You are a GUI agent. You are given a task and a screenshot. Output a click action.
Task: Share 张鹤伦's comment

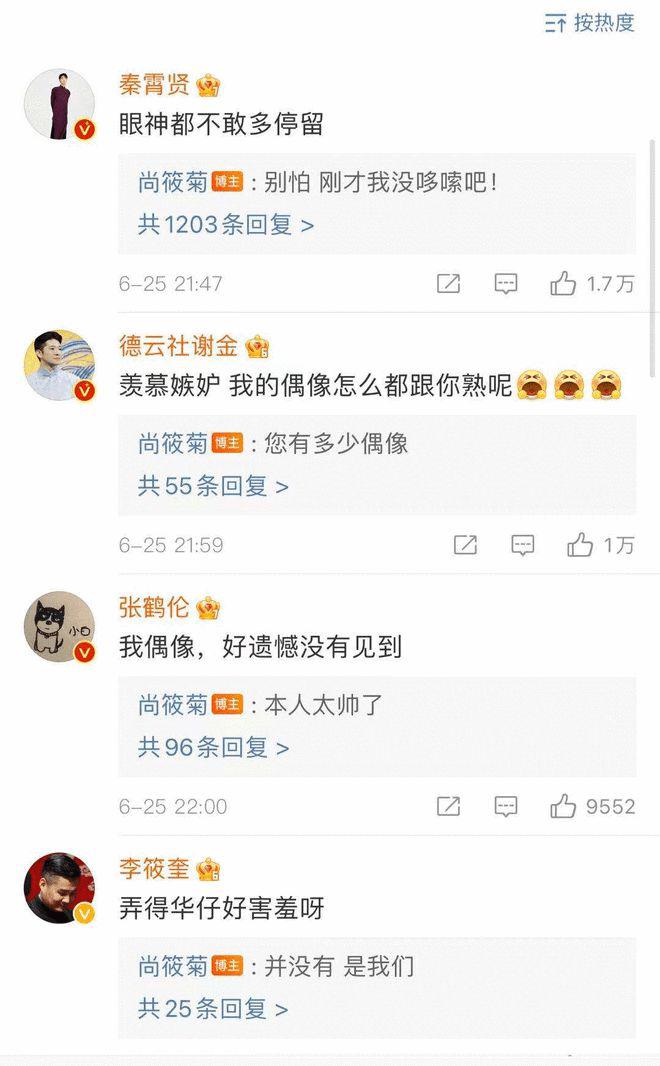449,806
